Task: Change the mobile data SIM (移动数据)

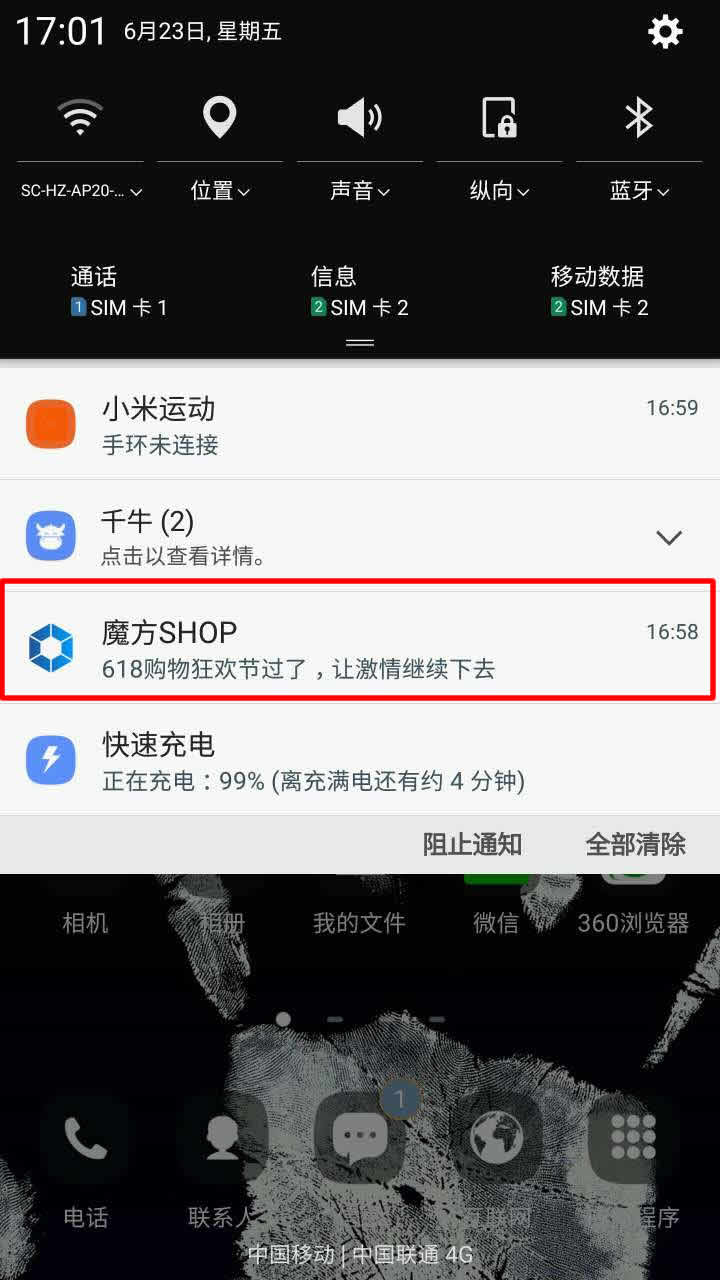Action: (x=599, y=292)
